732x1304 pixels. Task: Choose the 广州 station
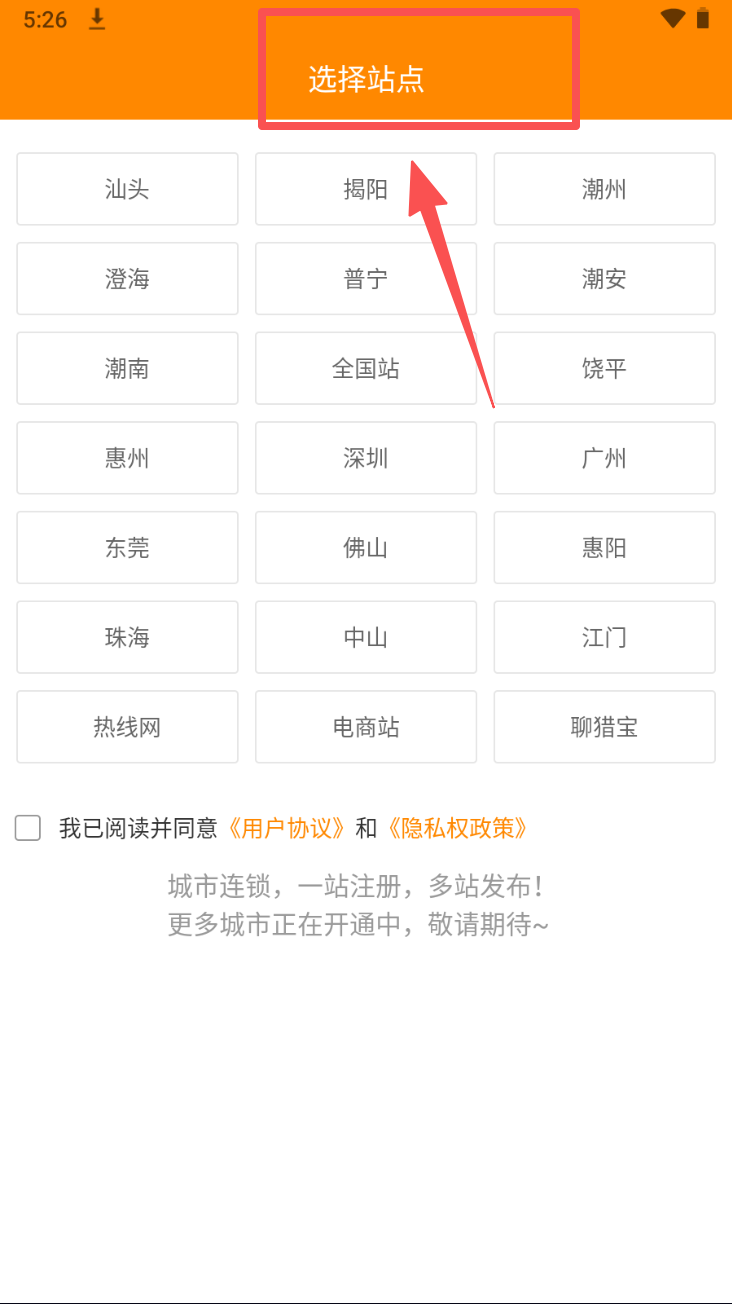[x=604, y=458]
